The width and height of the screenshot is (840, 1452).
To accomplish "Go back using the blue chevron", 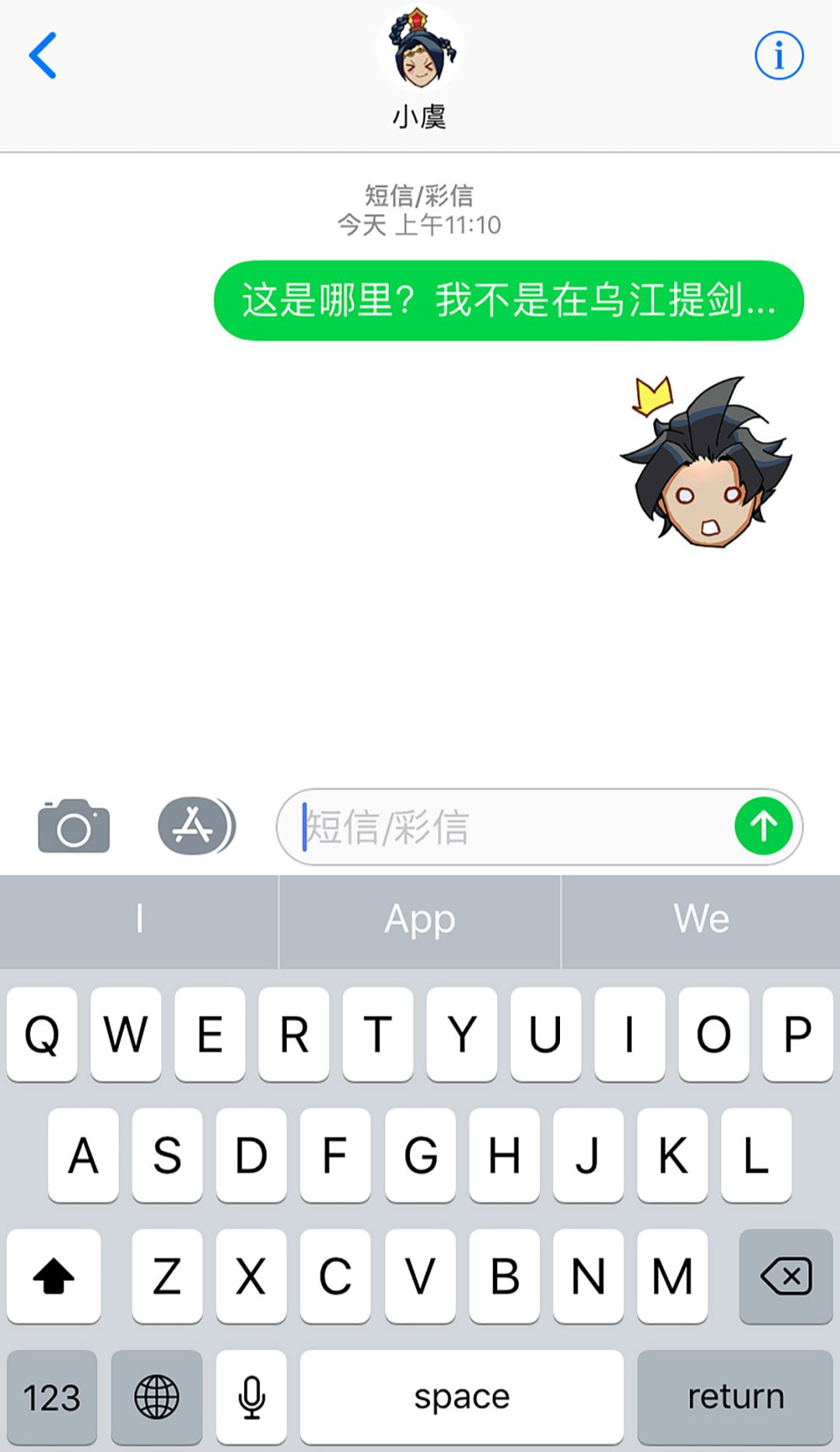I will [x=43, y=54].
